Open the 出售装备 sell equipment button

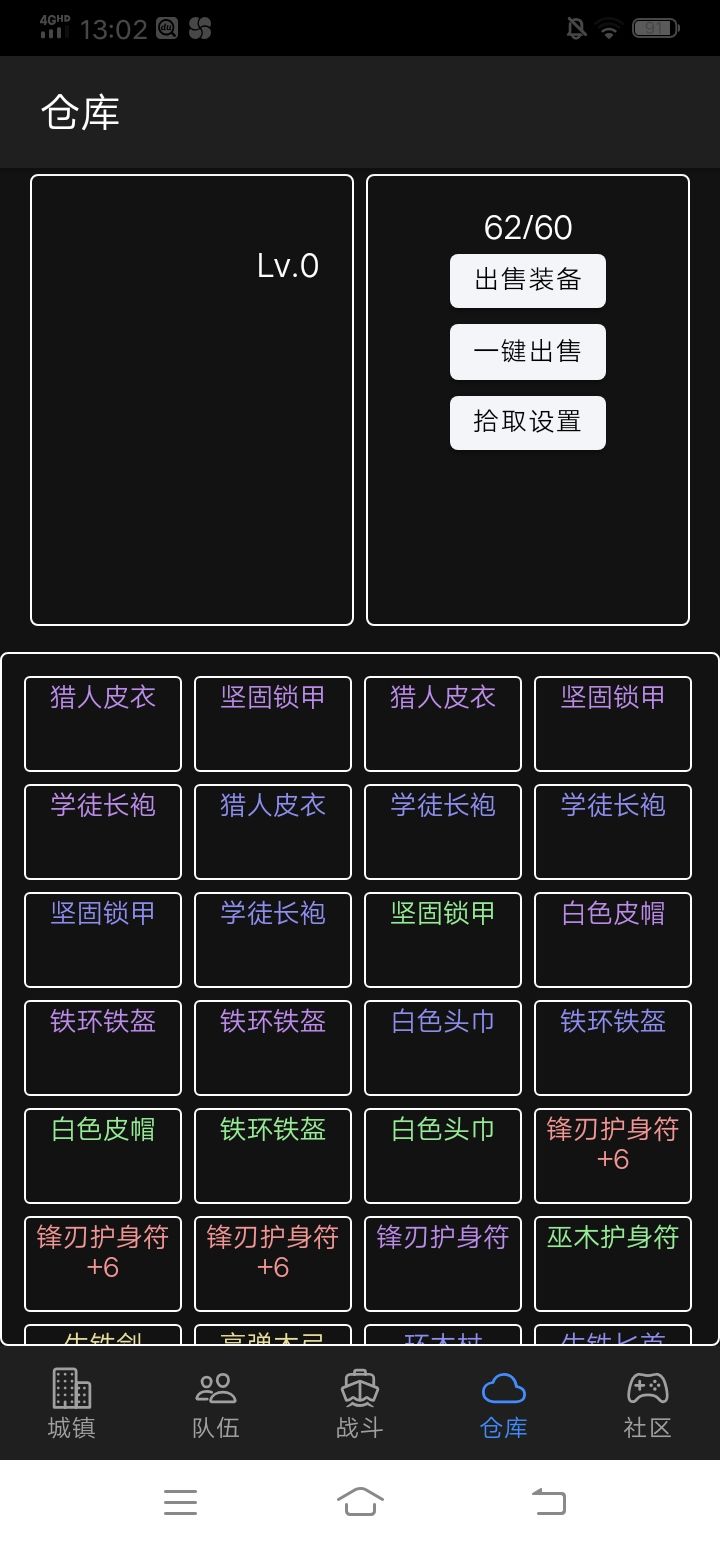pyautogui.click(x=527, y=280)
